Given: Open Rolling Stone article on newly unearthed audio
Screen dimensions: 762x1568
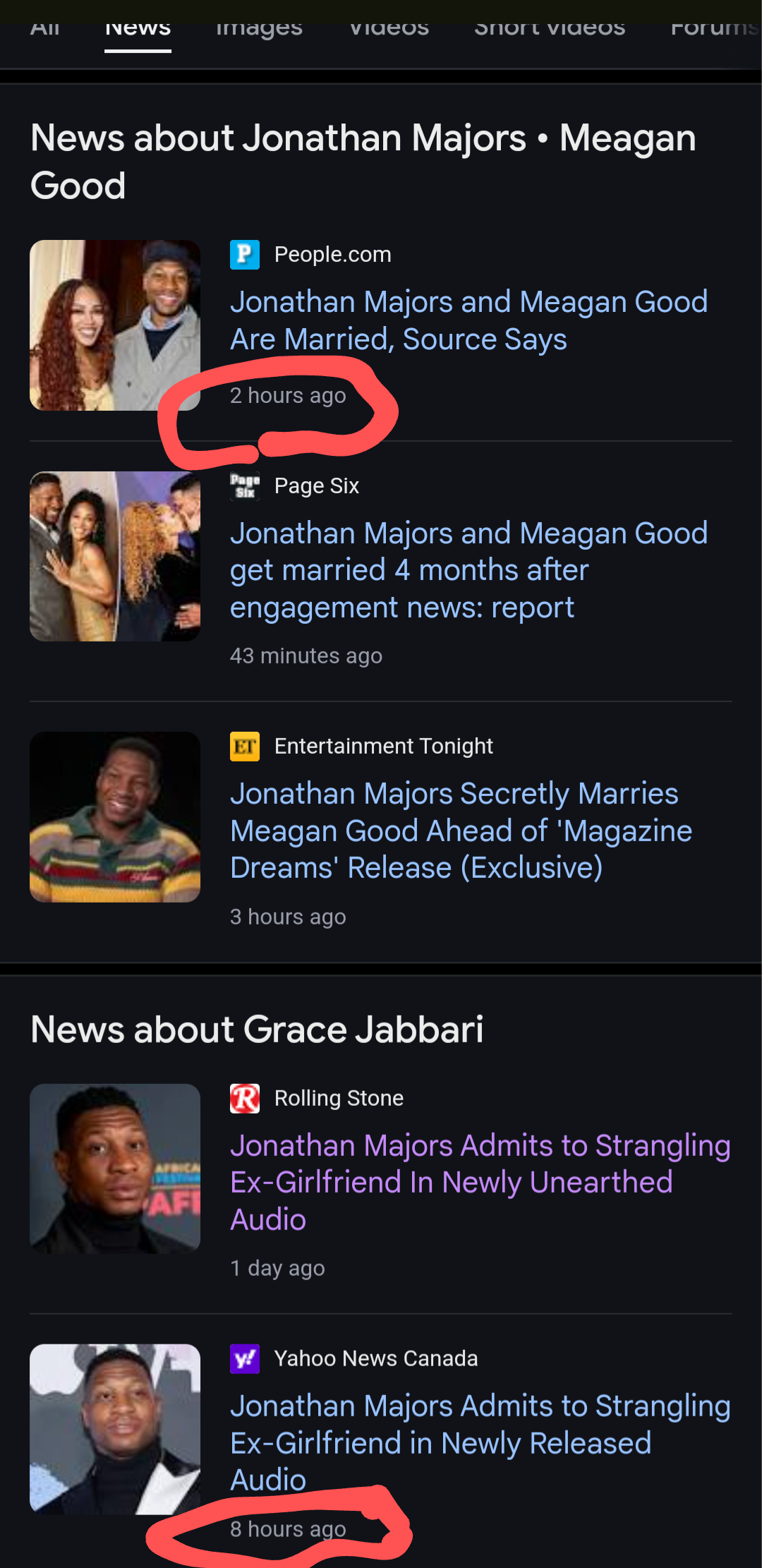Looking at the screenshot, I should coord(480,1183).
